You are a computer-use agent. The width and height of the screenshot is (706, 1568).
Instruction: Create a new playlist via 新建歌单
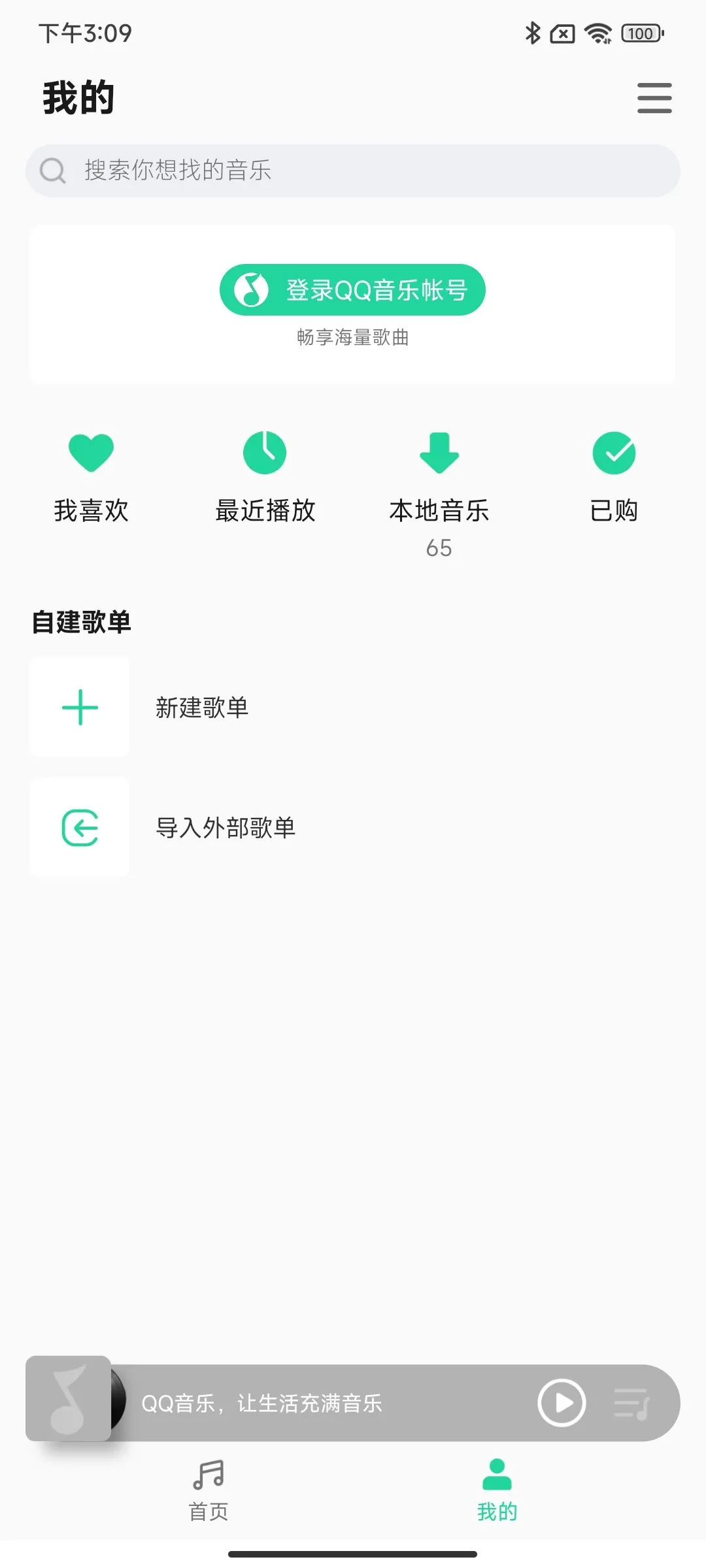point(353,707)
